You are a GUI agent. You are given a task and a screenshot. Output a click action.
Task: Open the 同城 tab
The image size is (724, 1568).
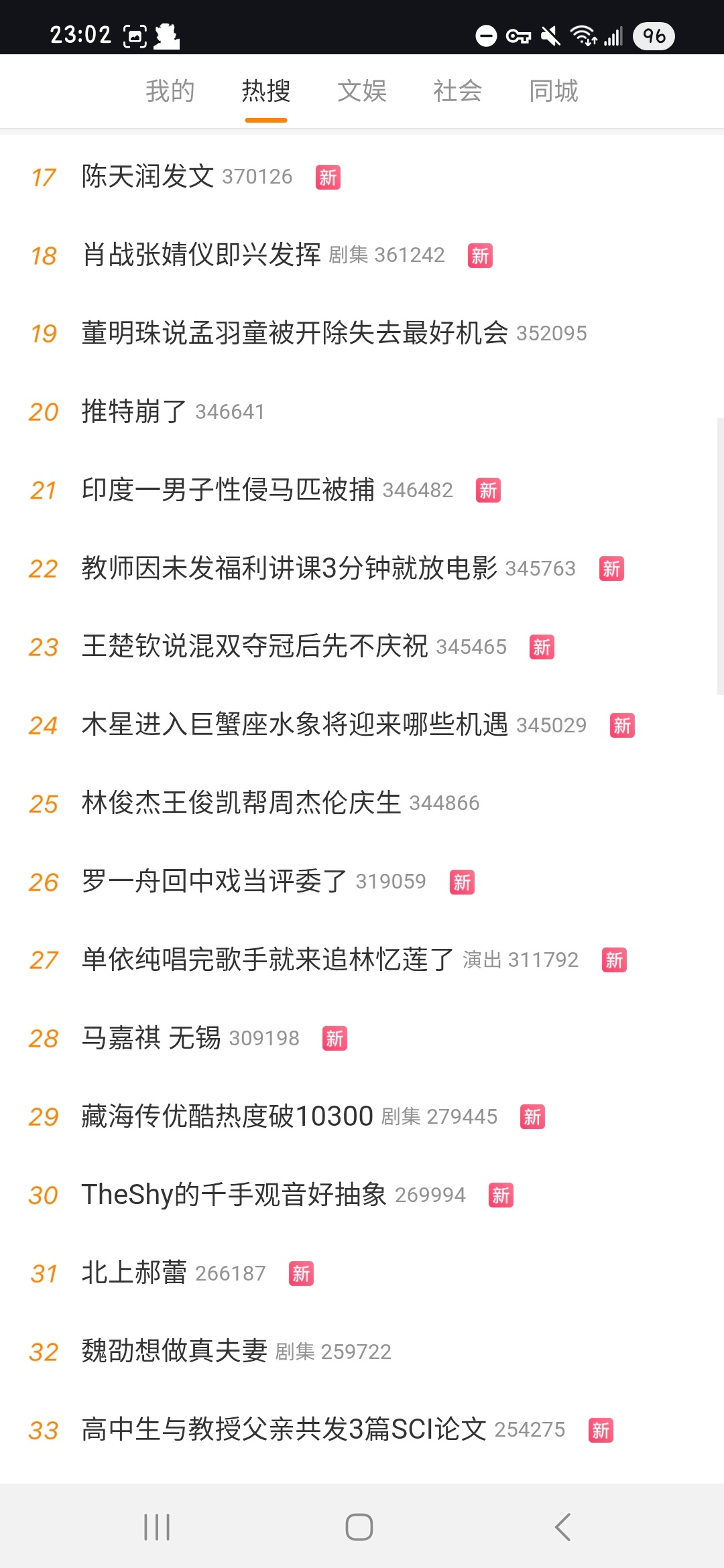coord(554,90)
